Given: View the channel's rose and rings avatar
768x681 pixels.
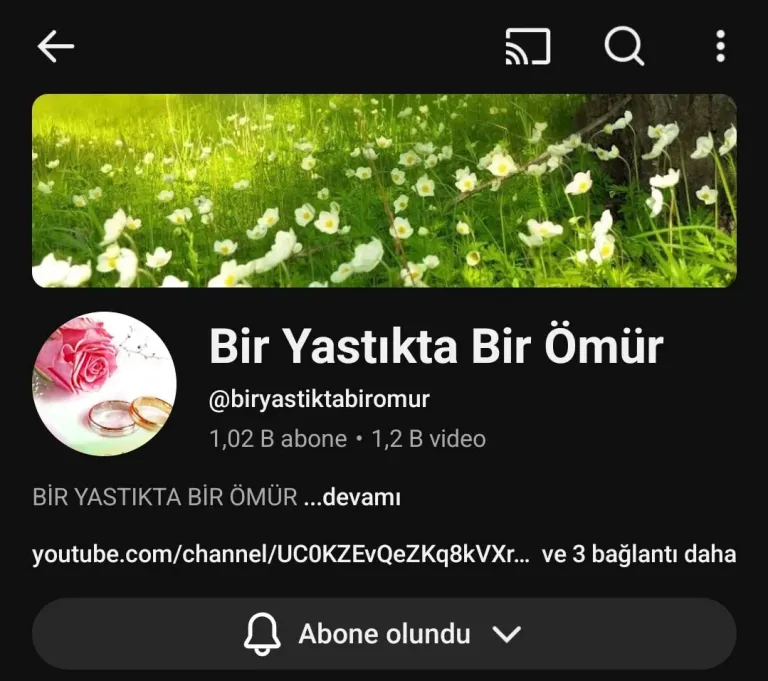Looking at the screenshot, I should click(105, 384).
